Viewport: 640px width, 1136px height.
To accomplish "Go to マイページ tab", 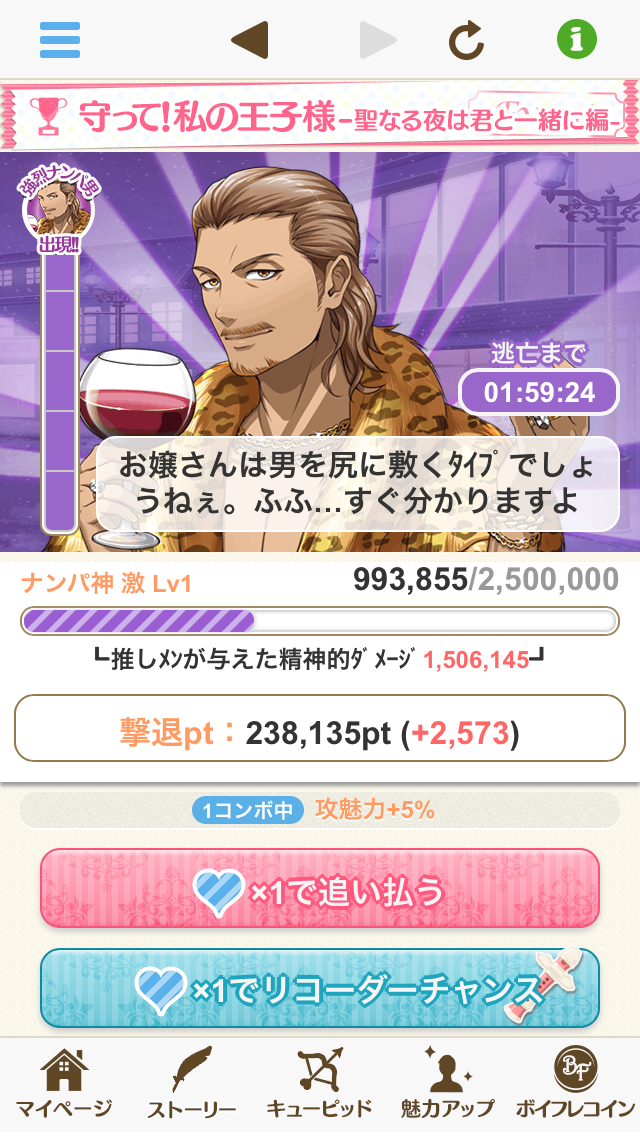I will coord(63,1086).
